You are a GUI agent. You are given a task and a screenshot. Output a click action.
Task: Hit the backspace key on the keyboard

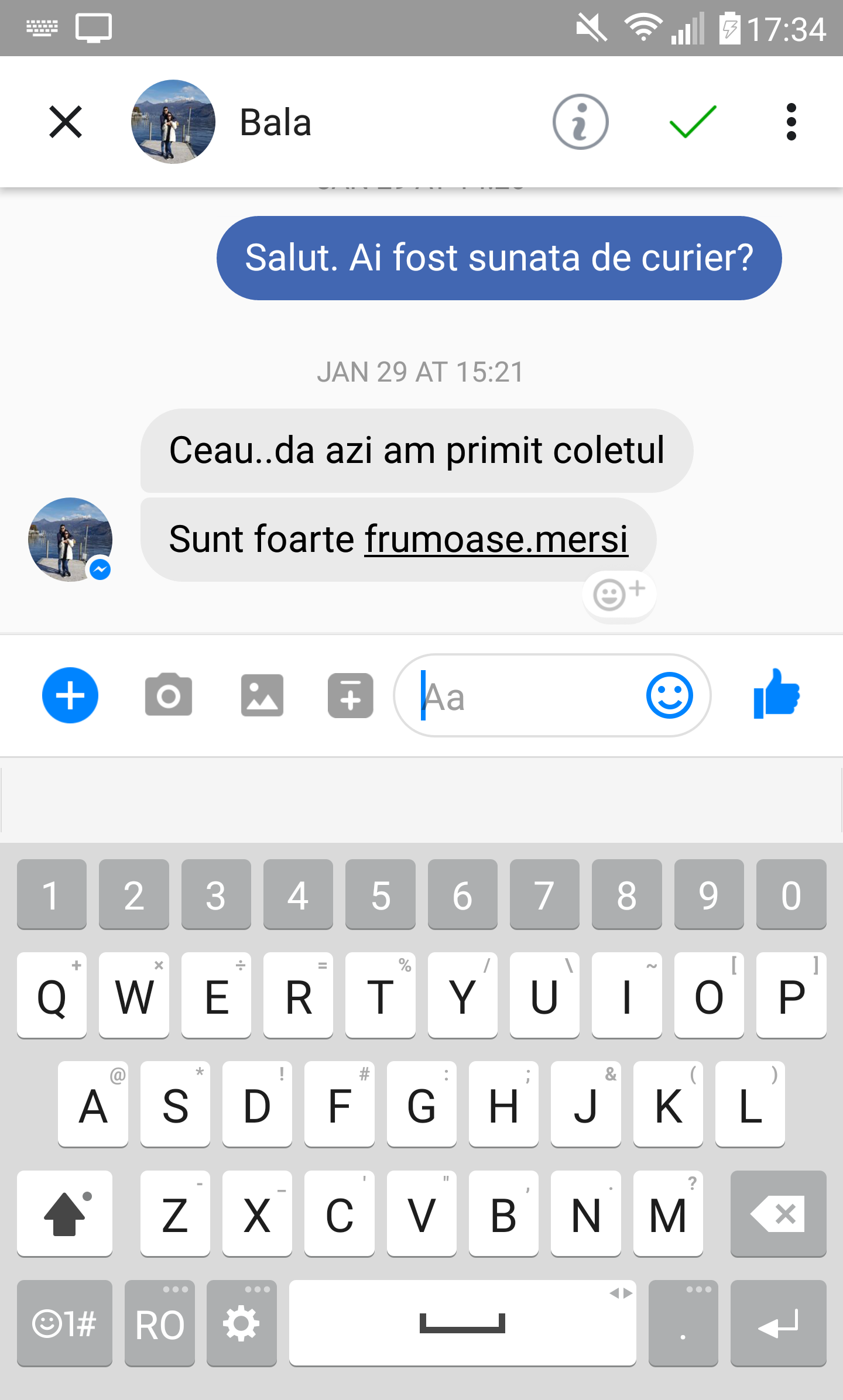778,1214
